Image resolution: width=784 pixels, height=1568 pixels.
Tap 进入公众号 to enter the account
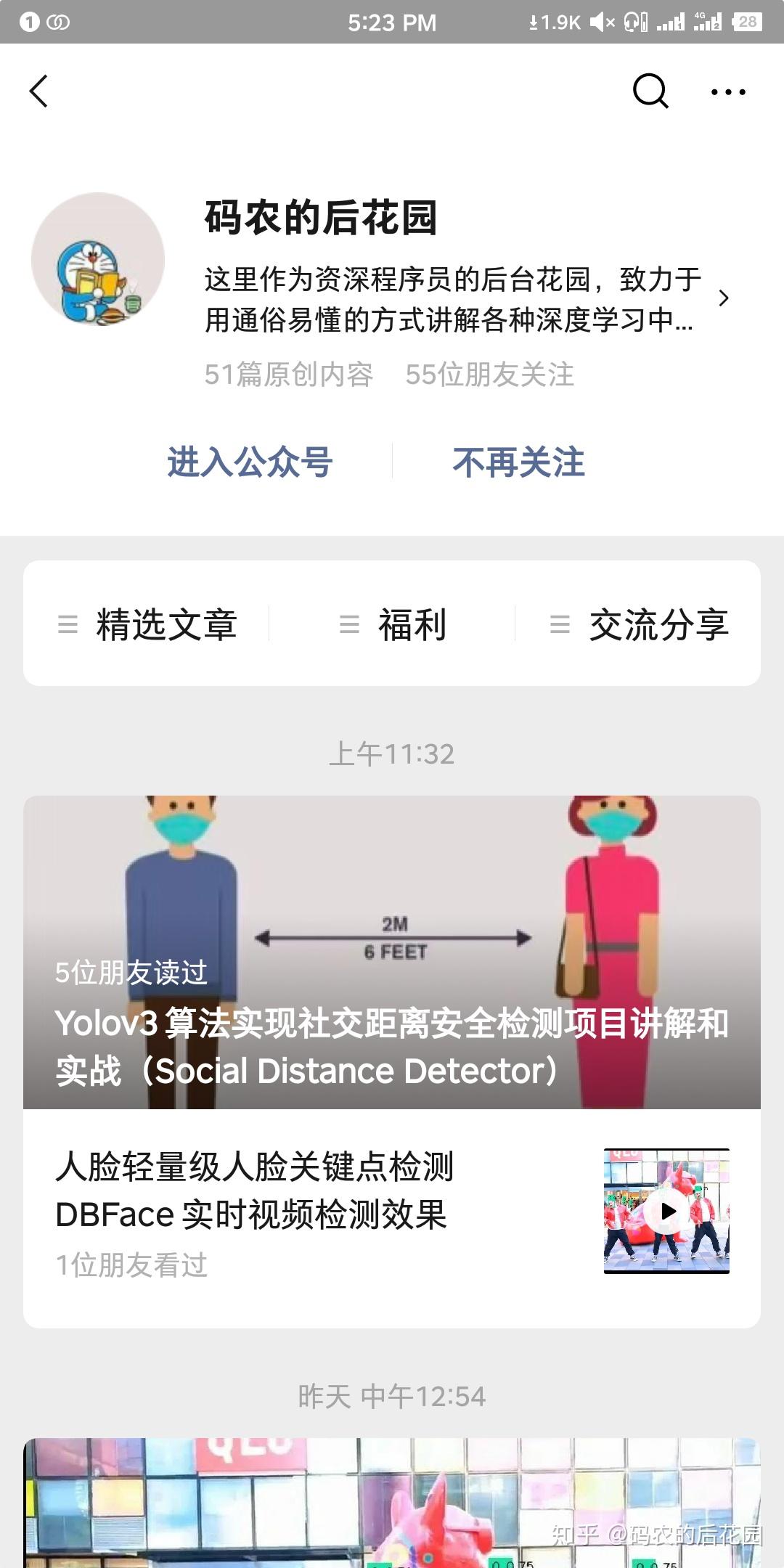[x=250, y=462]
